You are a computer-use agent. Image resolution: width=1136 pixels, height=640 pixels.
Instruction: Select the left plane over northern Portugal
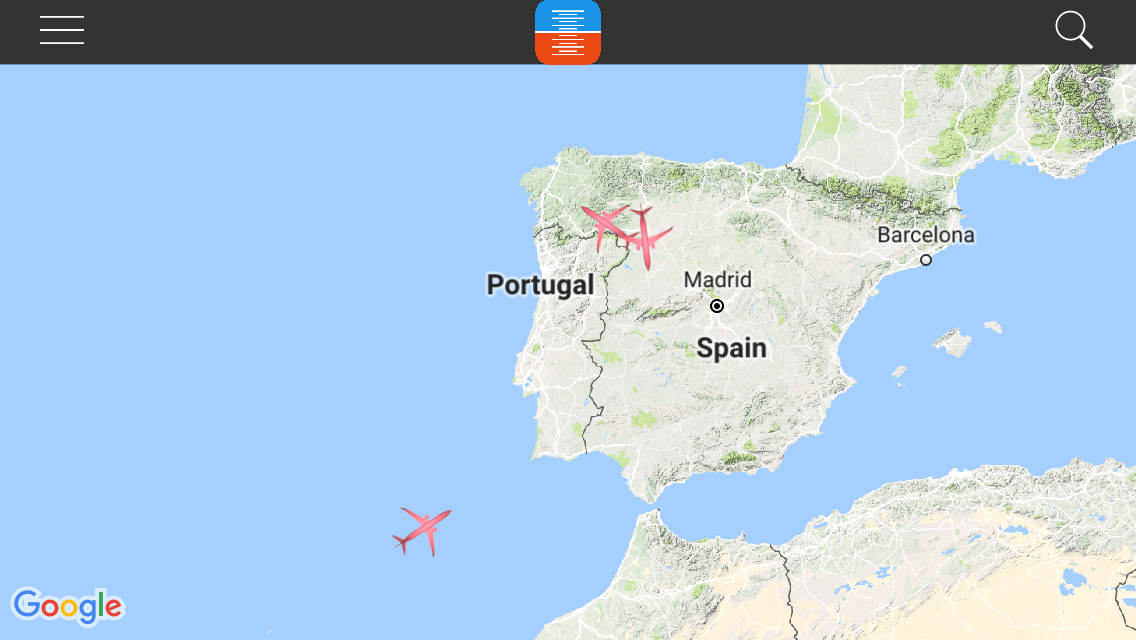603,224
